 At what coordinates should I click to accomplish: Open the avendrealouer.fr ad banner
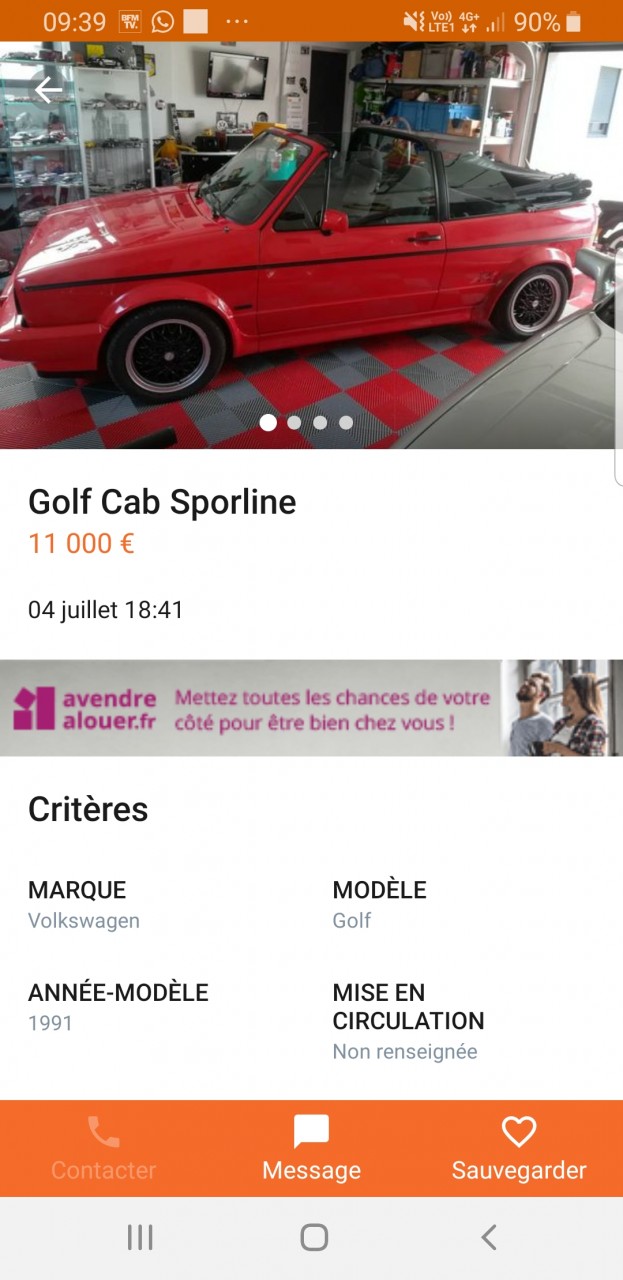[x=310, y=708]
